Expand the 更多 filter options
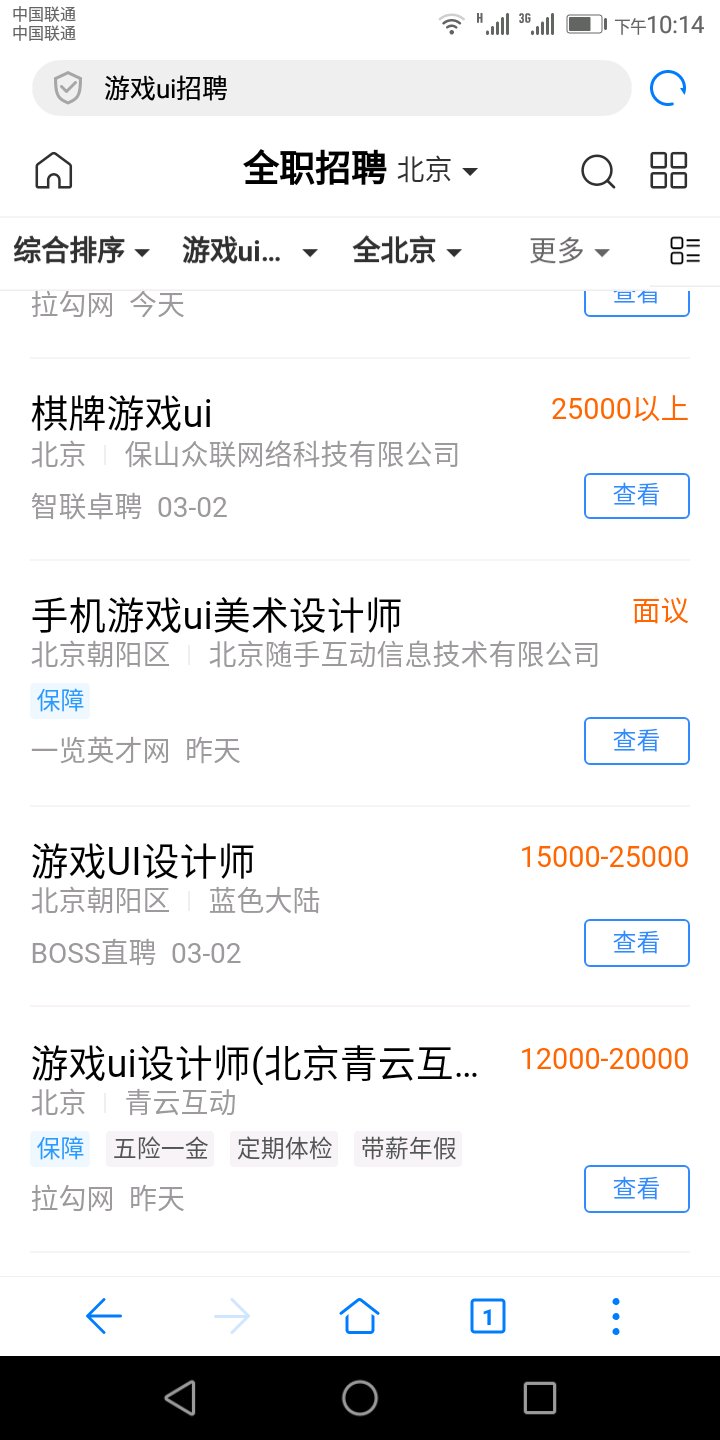 569,251
